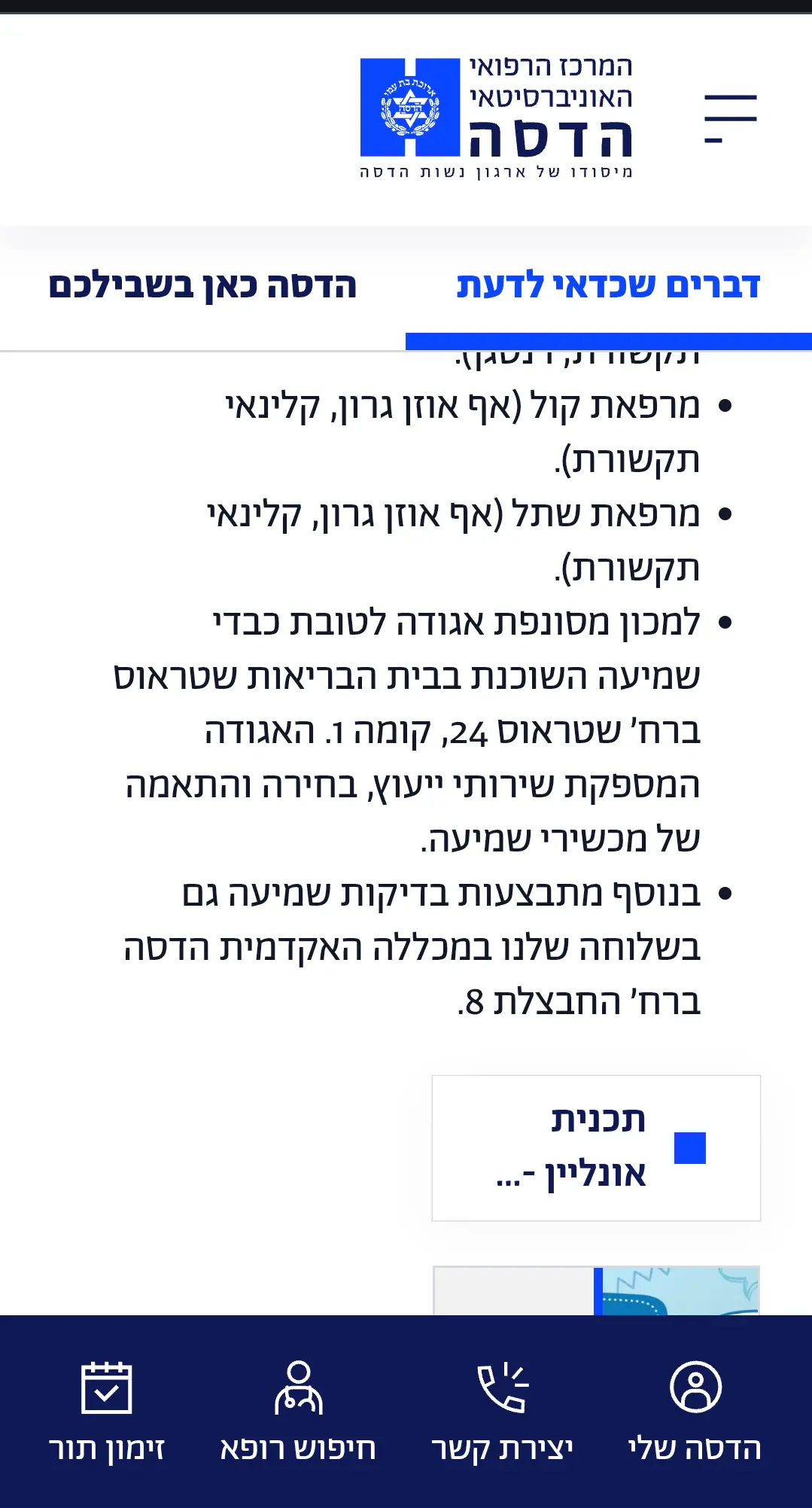Viewport: 812px width, 1508px height.
Task: Open the hamburger menu
Action: (x=730, y=119)
